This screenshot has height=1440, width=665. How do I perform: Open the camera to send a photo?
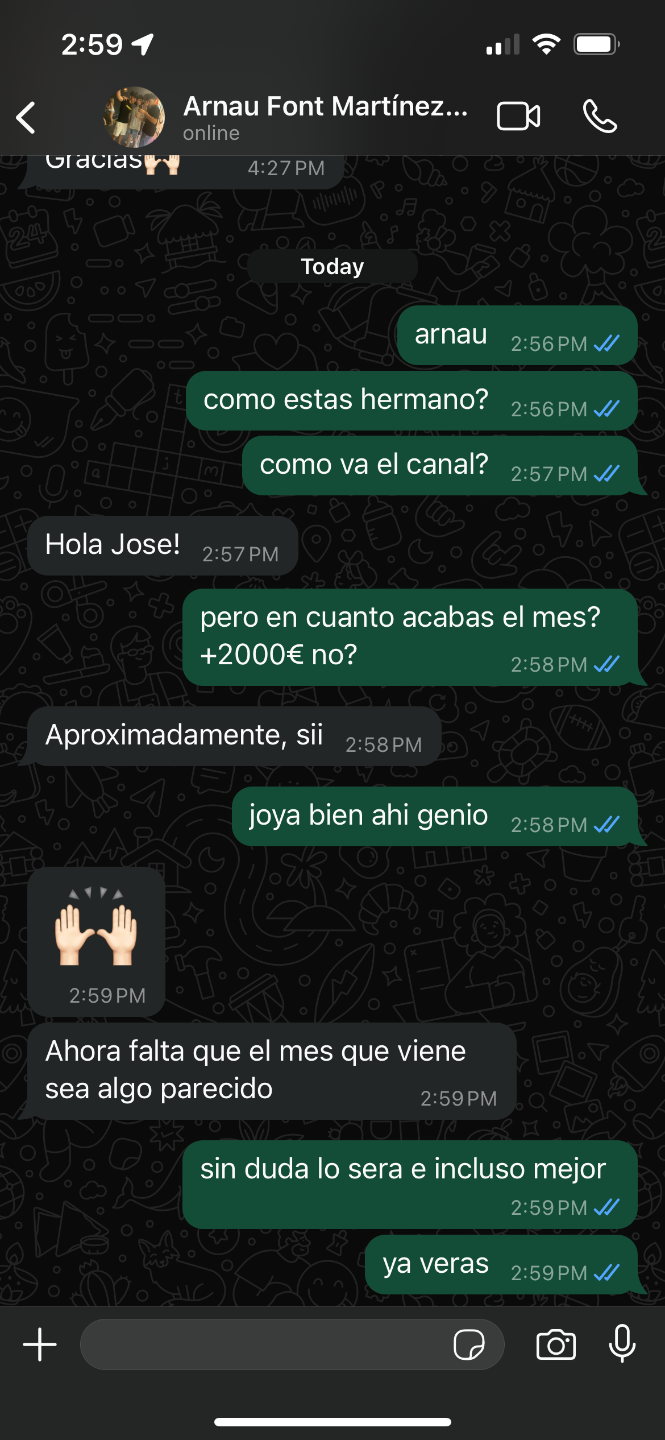pyautogui.click(x=556, y=1344)
